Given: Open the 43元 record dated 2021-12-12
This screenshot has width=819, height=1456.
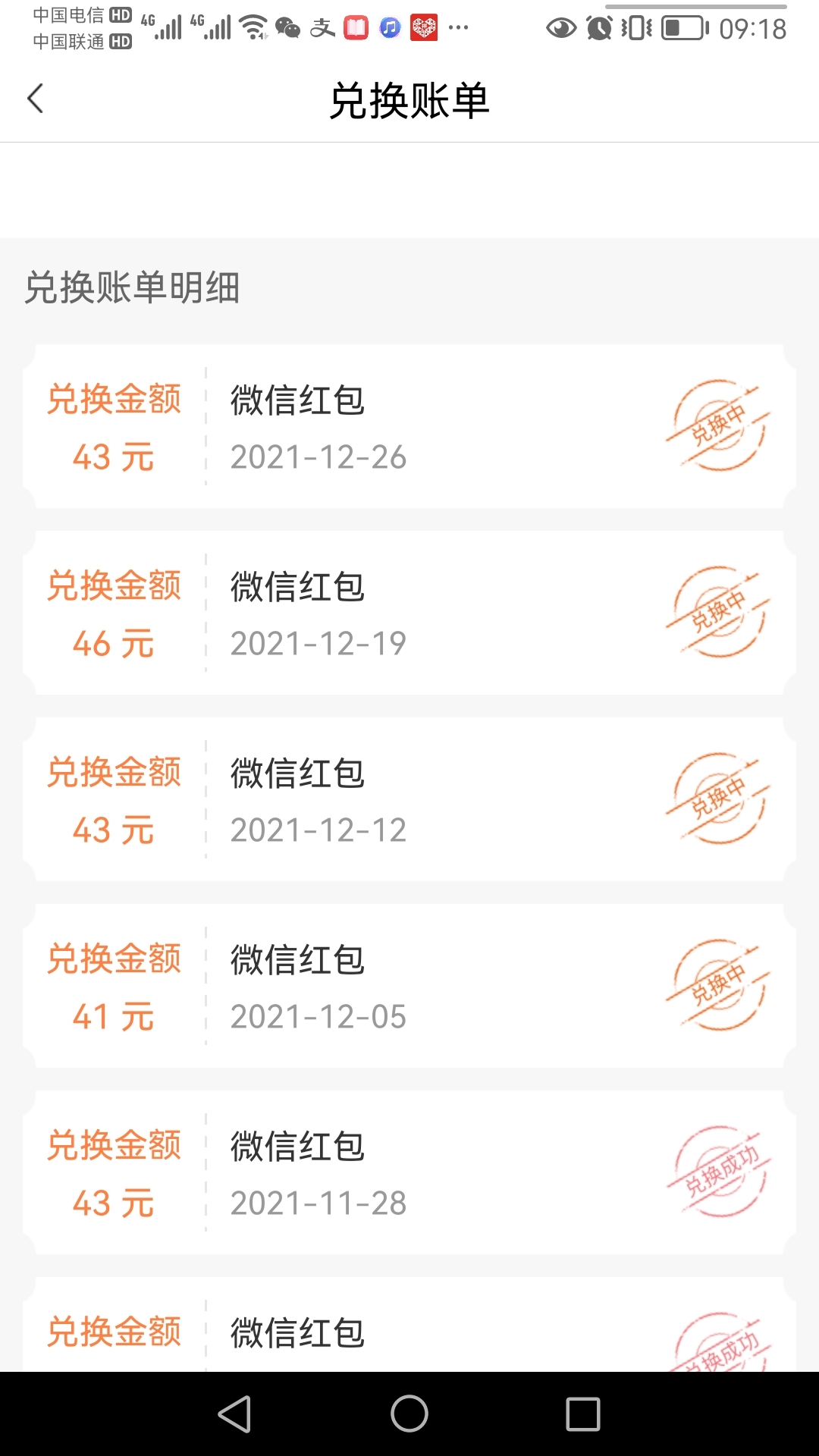Looking at the screenshot, I should [x=409, y=800].
